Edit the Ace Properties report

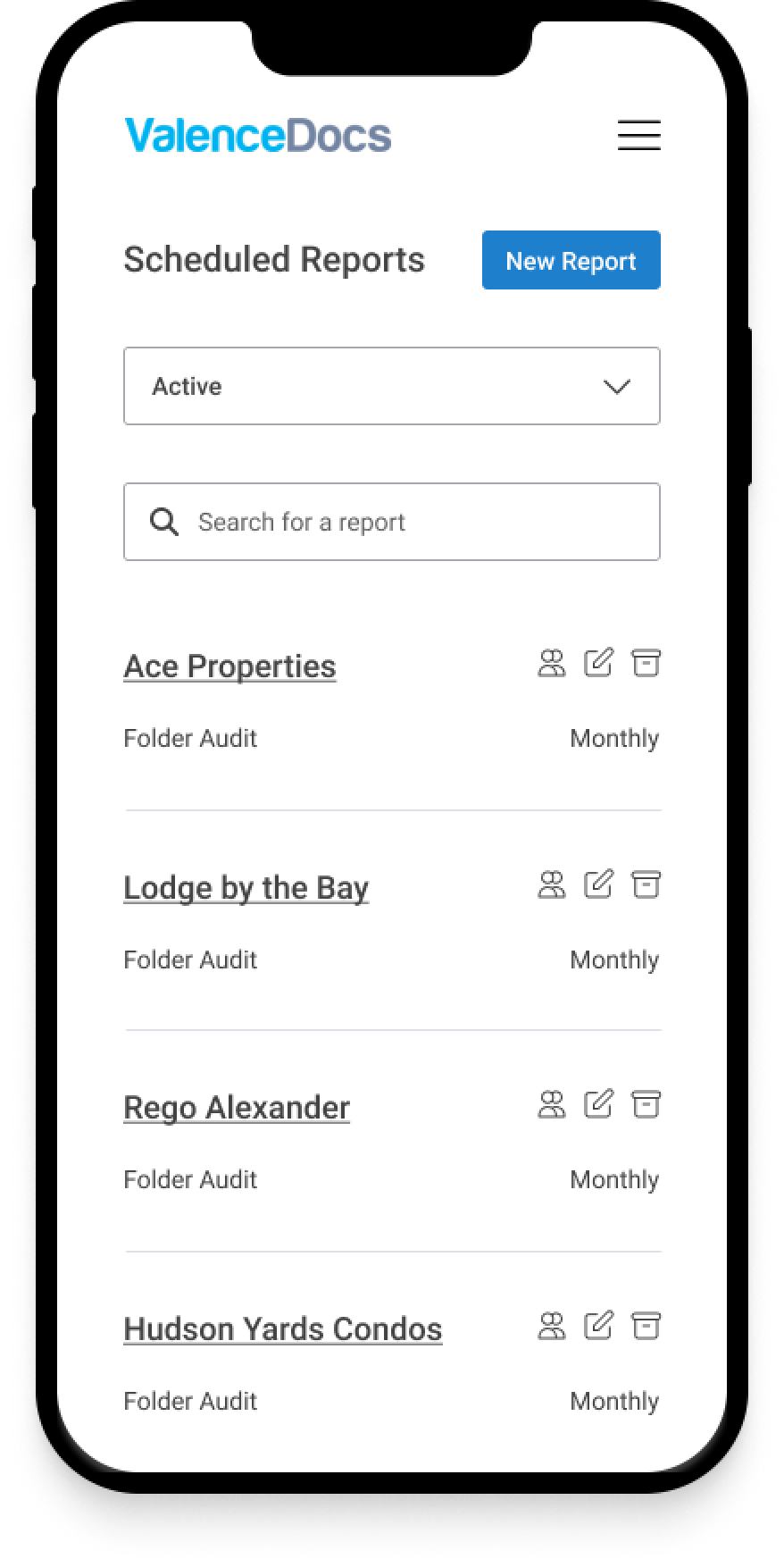[x=598, y=662]
